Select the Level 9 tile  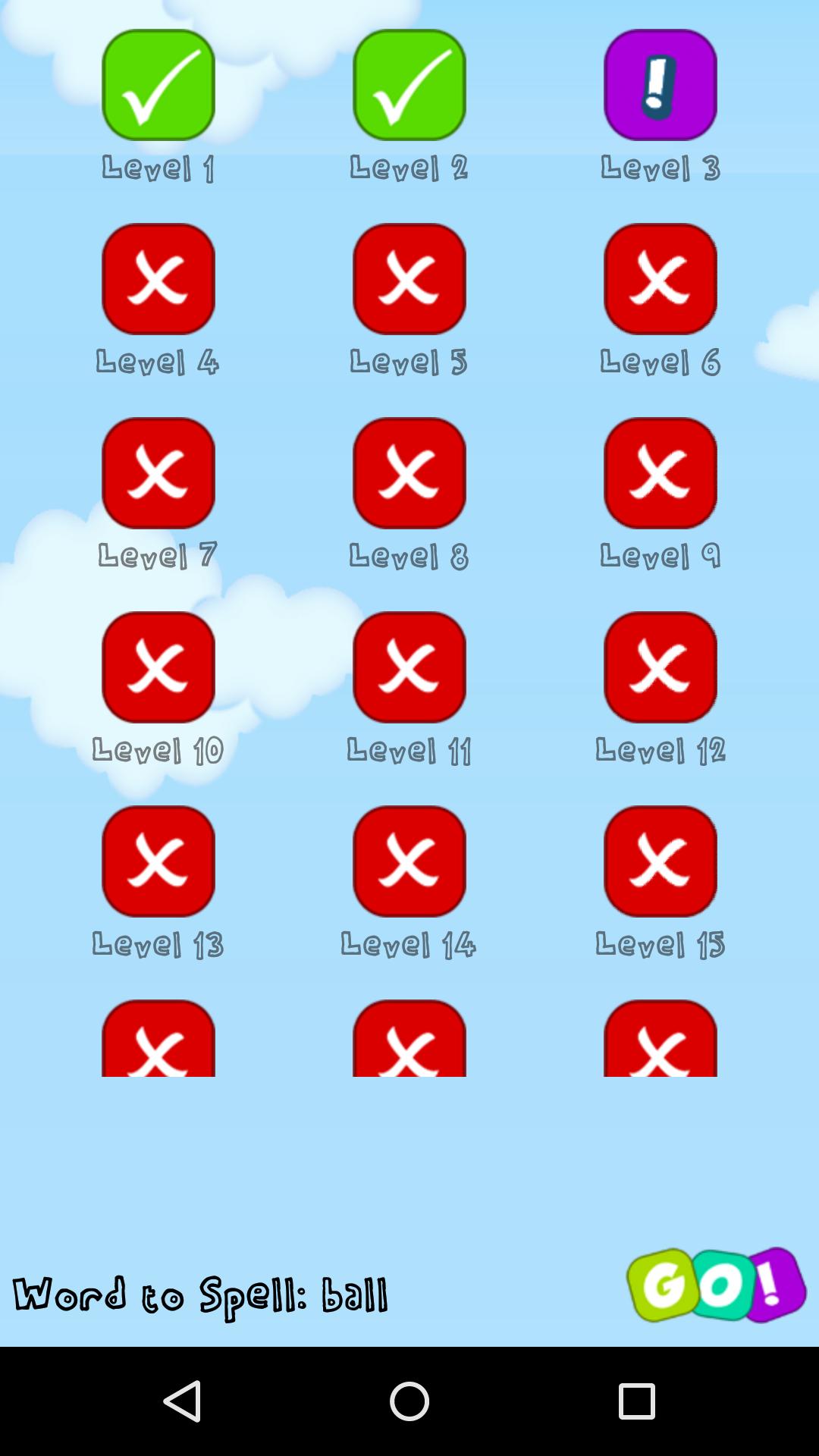661,473
